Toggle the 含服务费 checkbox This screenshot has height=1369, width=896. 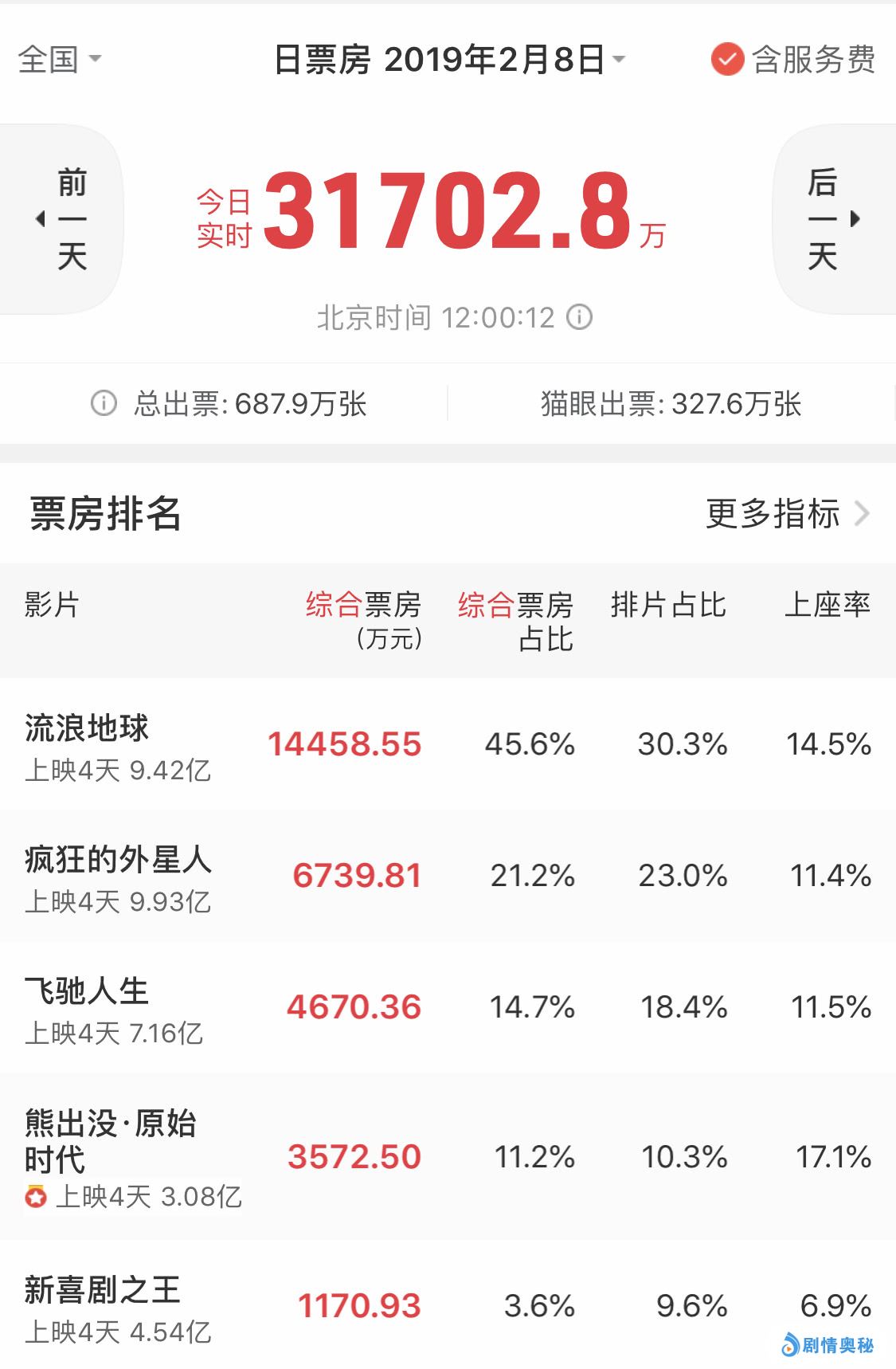point(726,59)
